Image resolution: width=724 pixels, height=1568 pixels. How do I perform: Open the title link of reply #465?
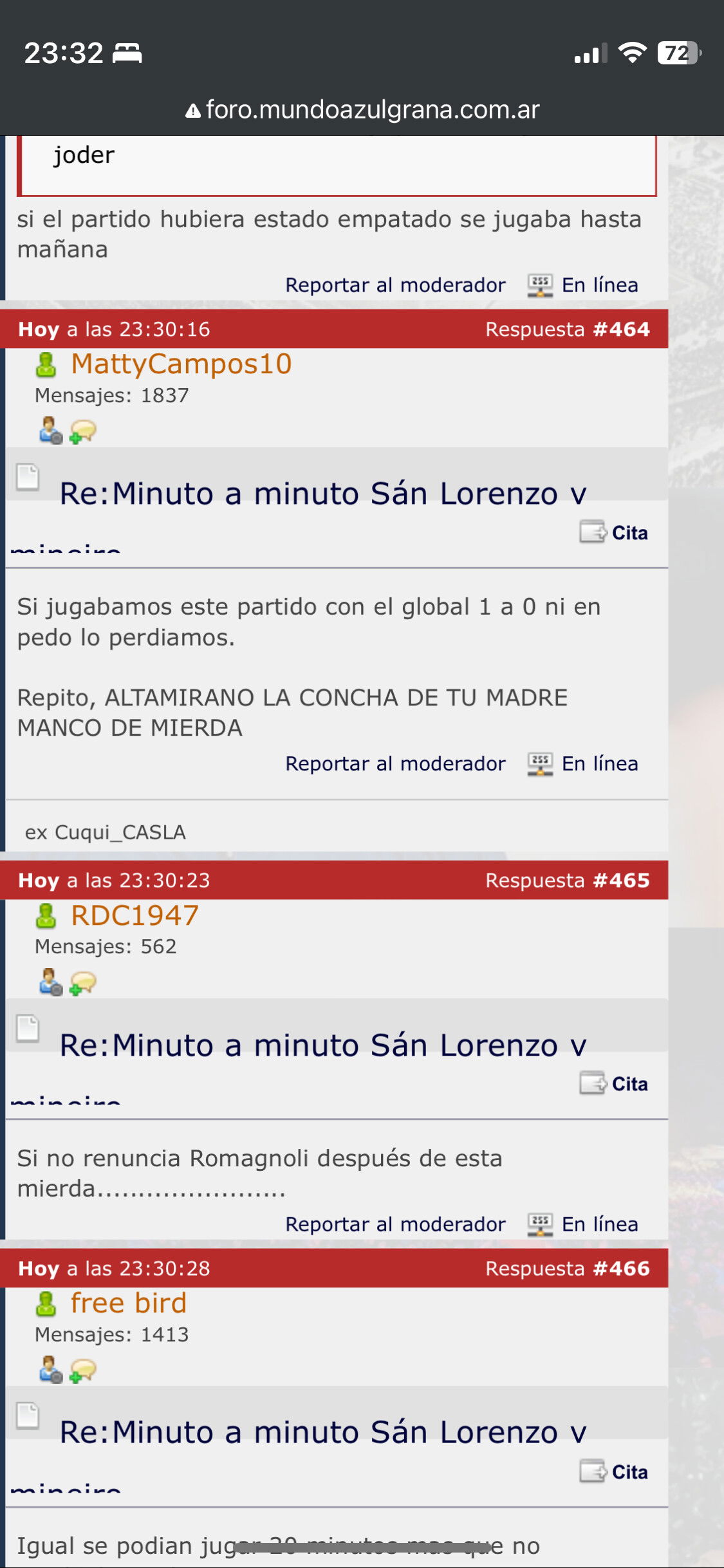(322, 1045)
